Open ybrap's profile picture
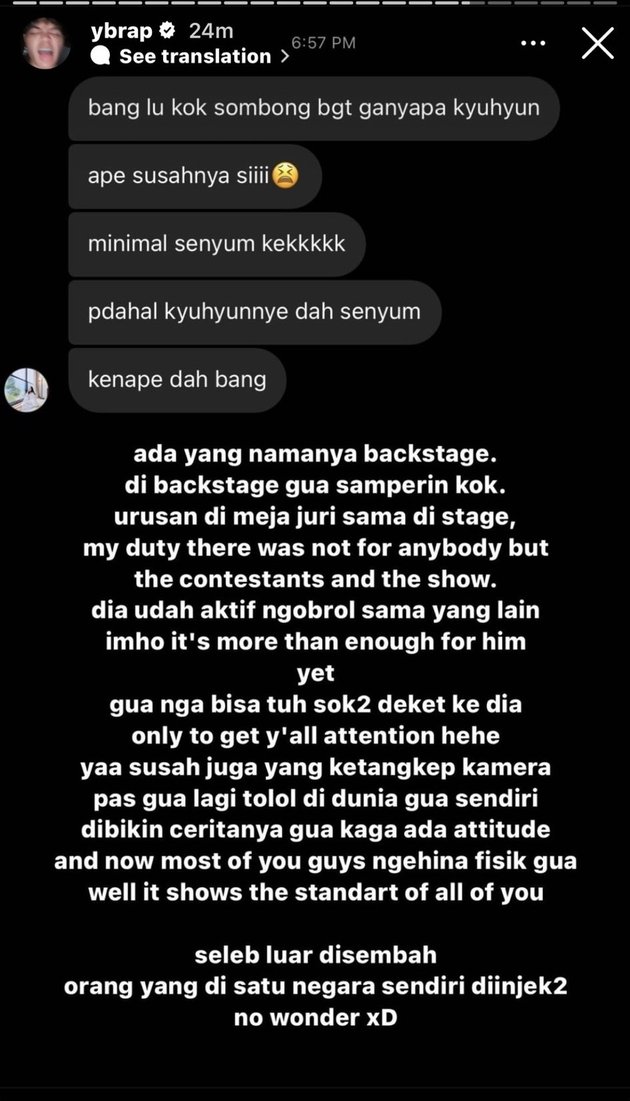The image size is (630, 1101). 46,44
